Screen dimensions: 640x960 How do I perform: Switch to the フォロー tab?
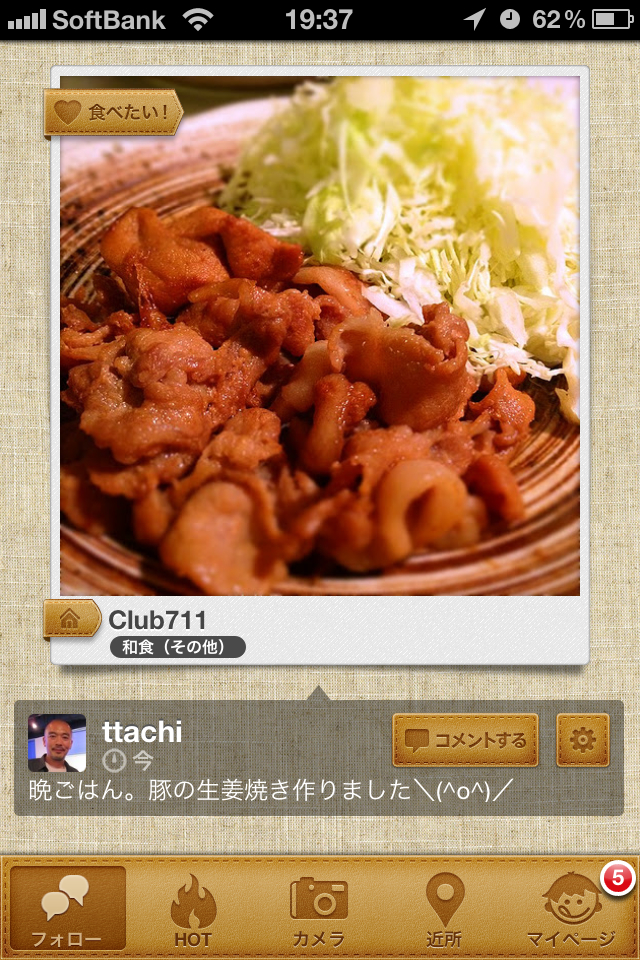[68, 908]
